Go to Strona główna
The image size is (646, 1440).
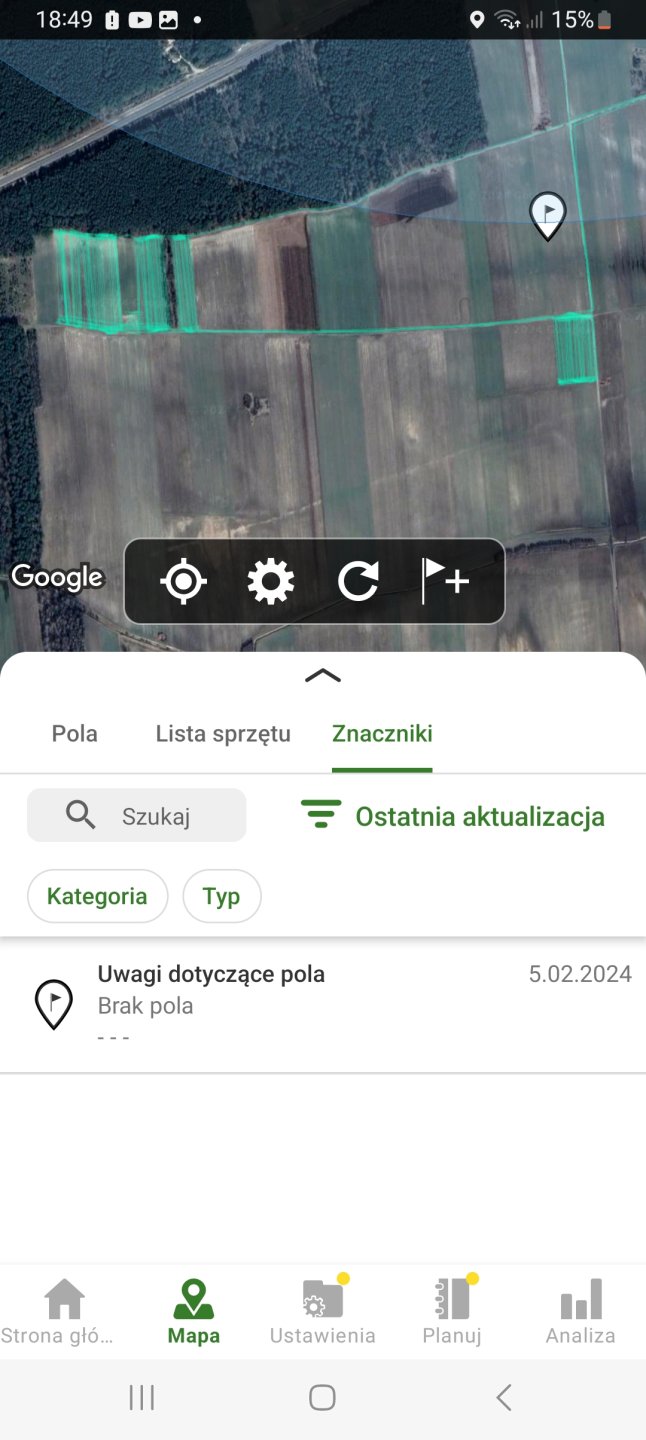(x=64, y=1312)
